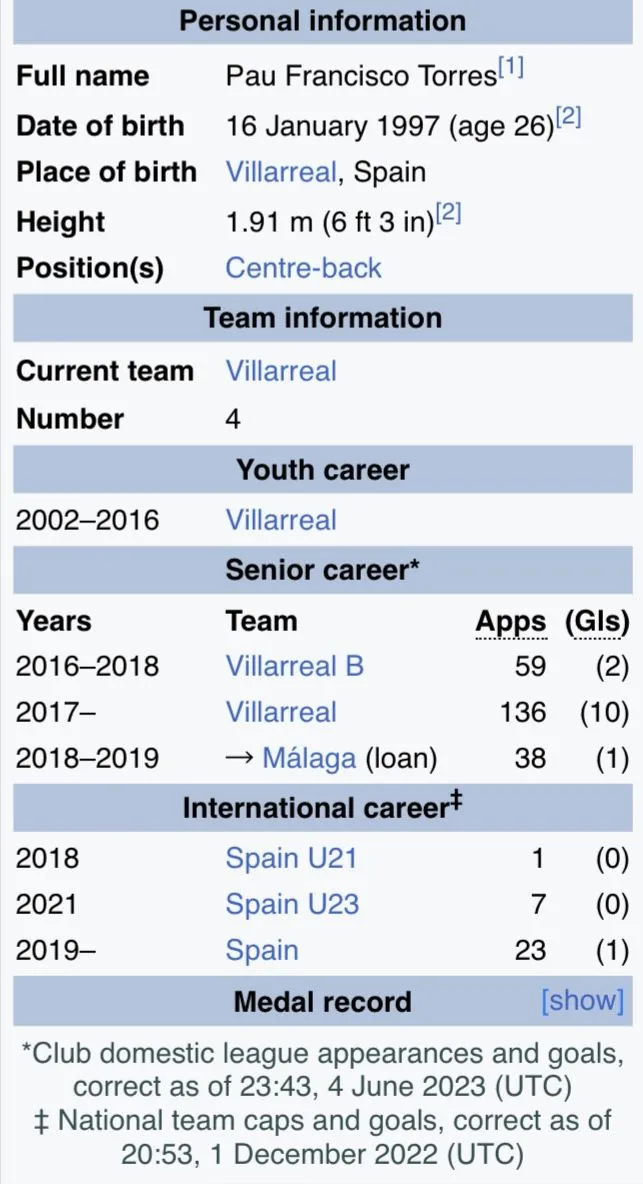
Task: Open the Villarreal B team link
Action: 294,666
